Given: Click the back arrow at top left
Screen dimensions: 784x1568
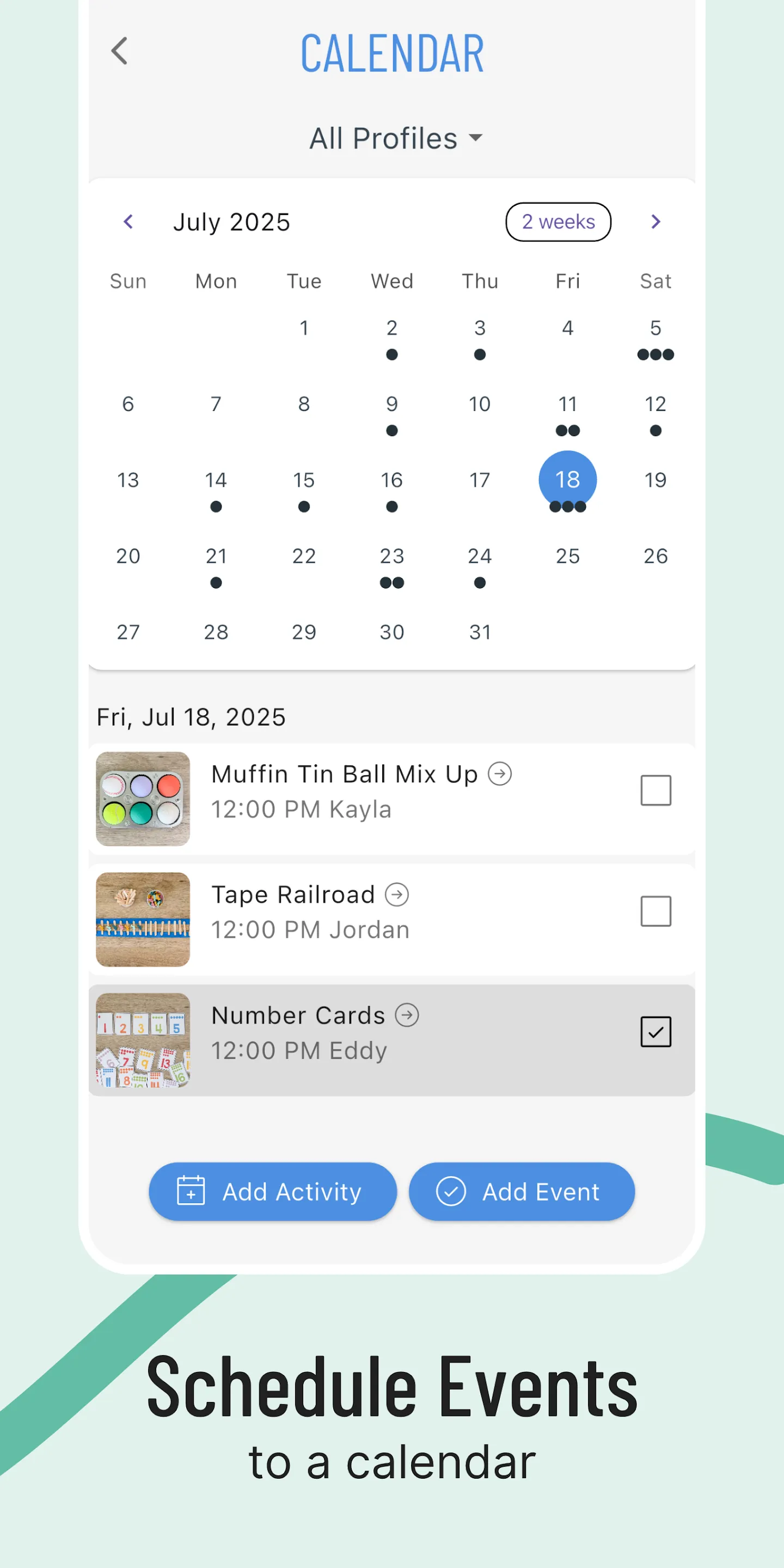Looking at the screenshot, I should click(x=119, y=51).
